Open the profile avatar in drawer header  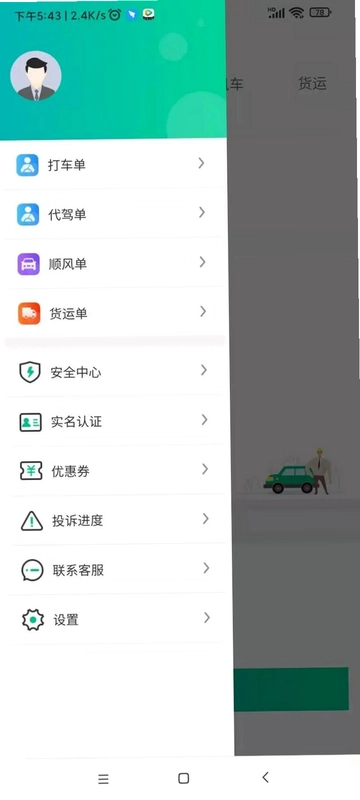coord(36,76)
